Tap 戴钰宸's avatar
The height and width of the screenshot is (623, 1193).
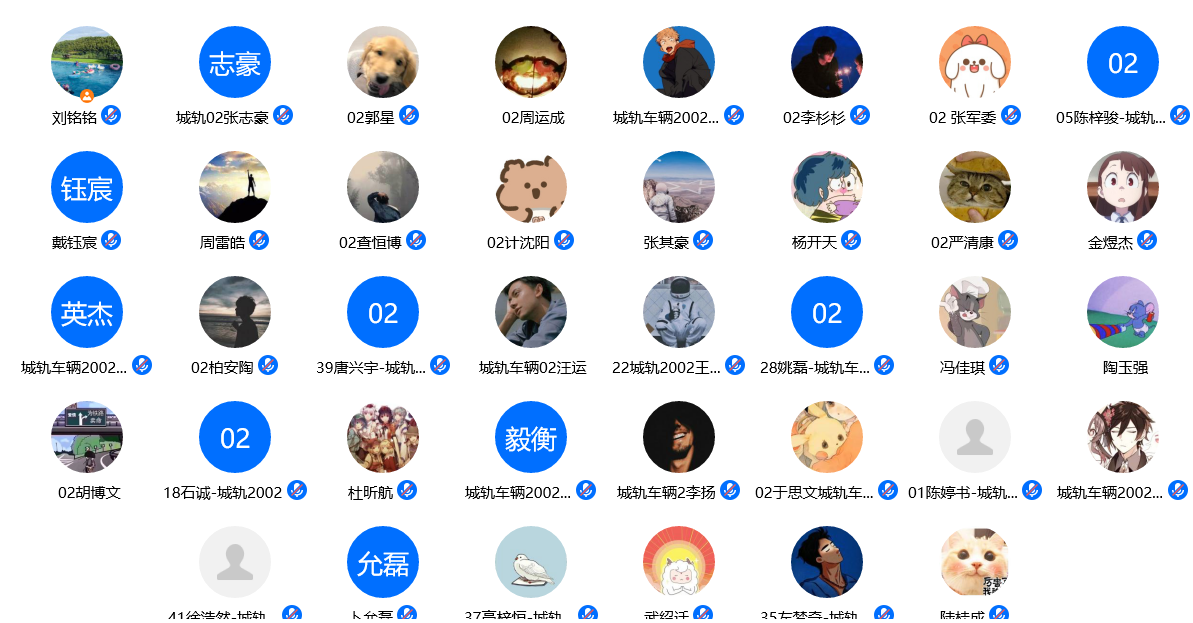[x=87, y=187]
